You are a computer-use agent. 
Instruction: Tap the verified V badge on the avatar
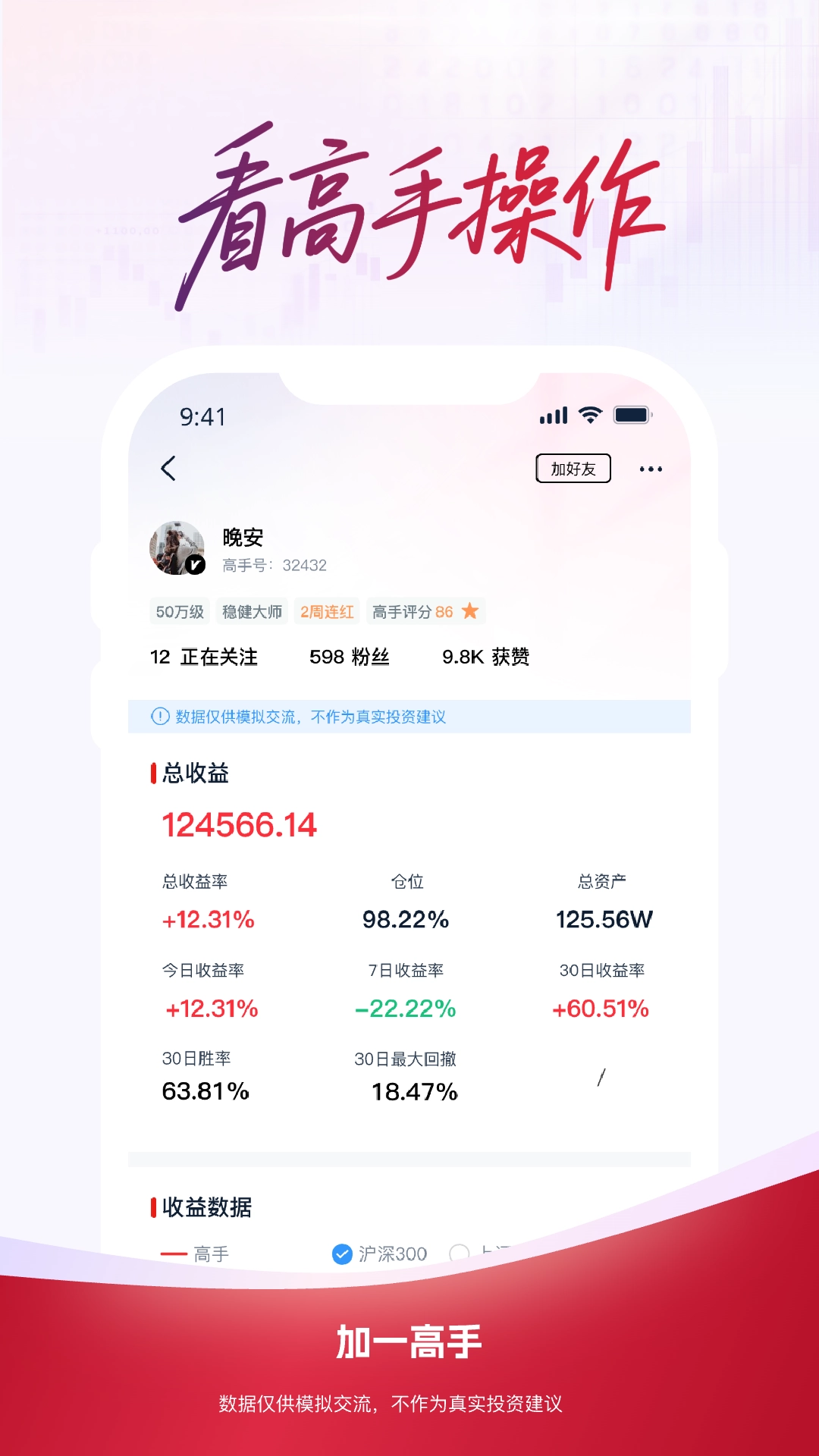click(x=196, y=566)
